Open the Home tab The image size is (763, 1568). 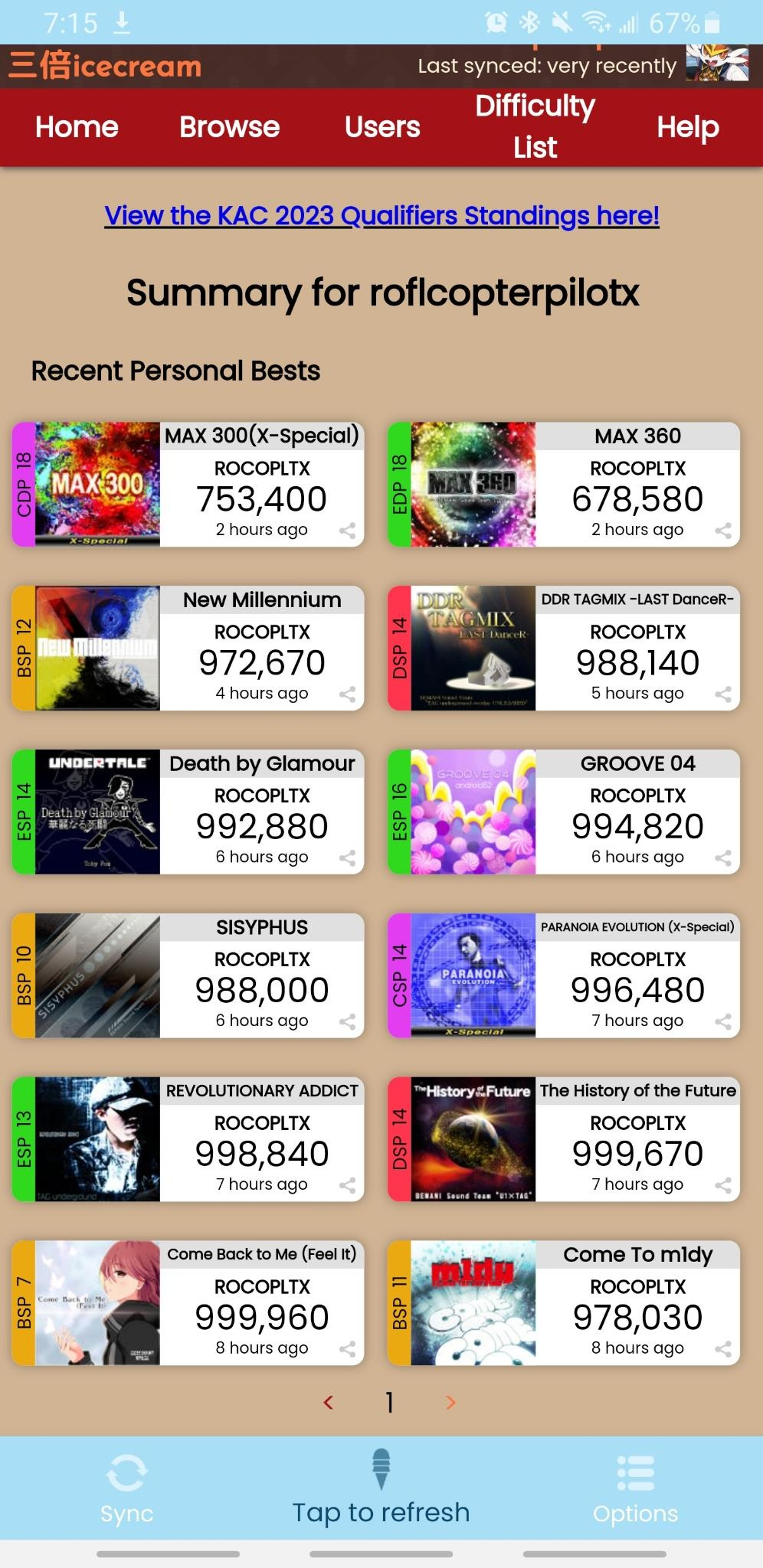pos(77,127)
